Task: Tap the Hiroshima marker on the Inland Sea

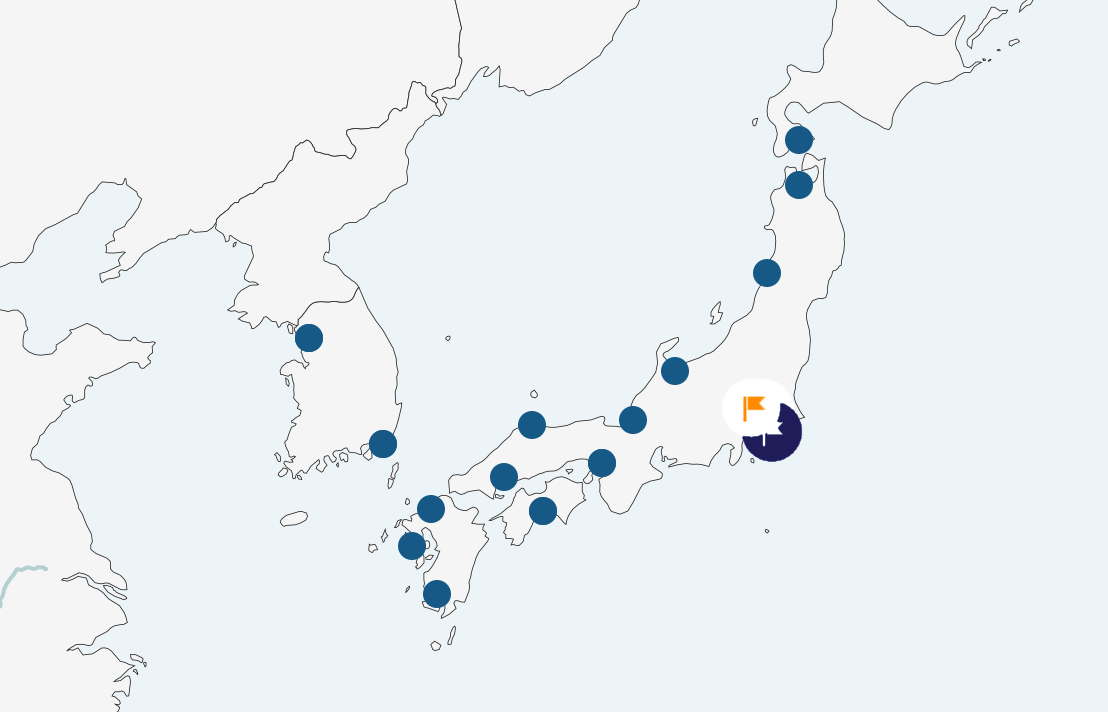Action: click(504, 477)
